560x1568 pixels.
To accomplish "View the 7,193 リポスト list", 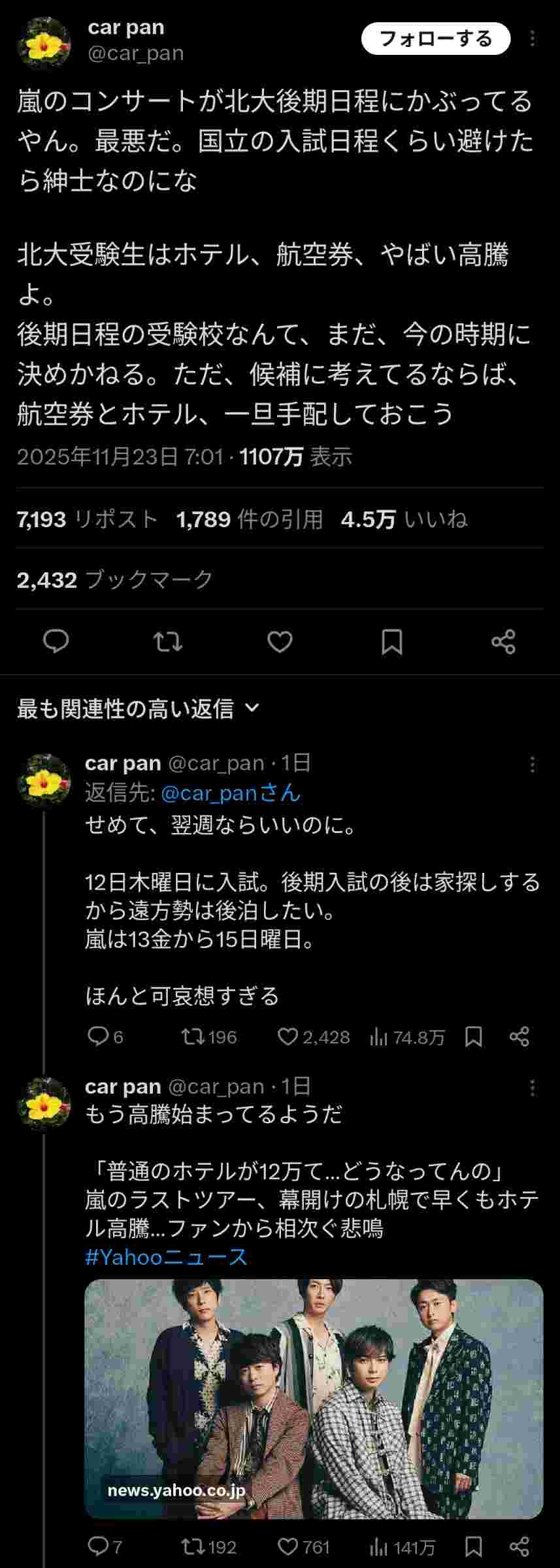I will [x=88, y=519].
